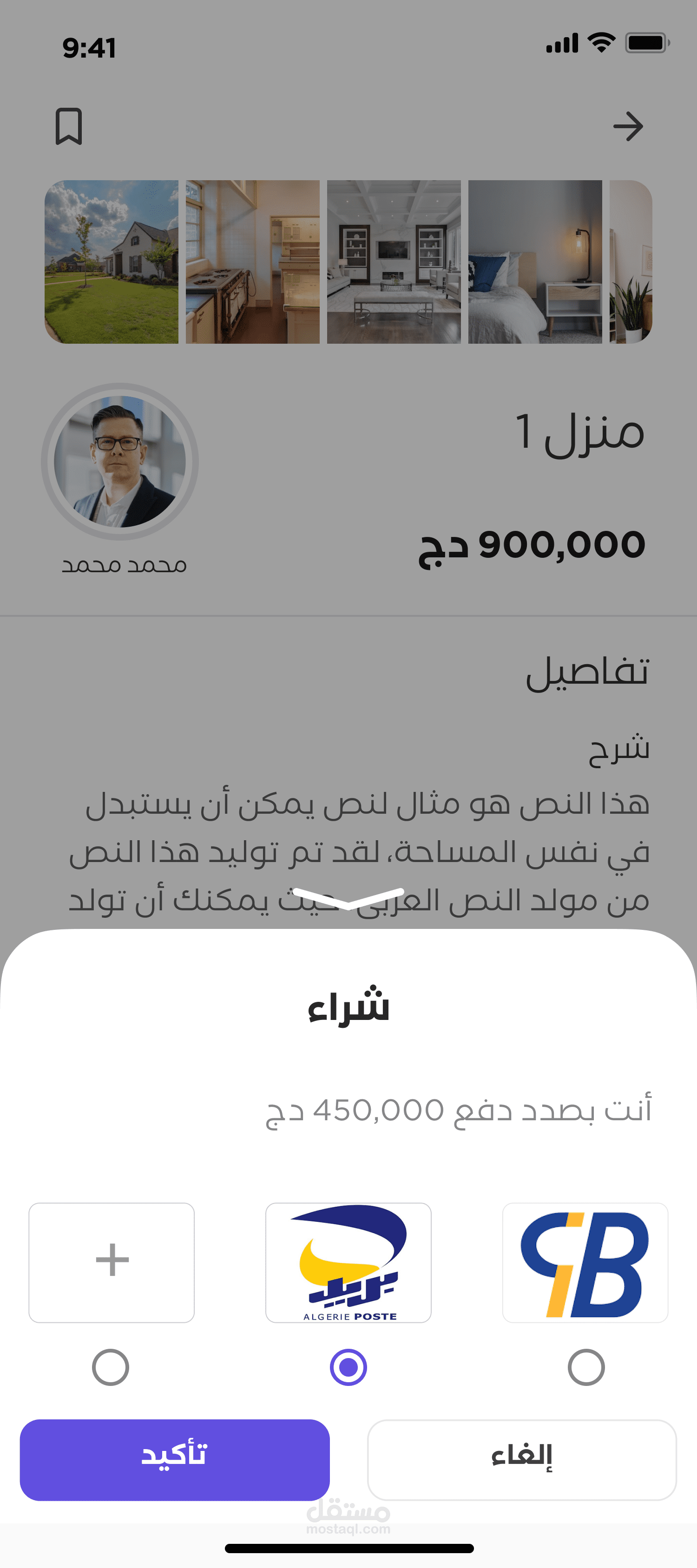Select the radio button under the plus card

pos(111,1367)
